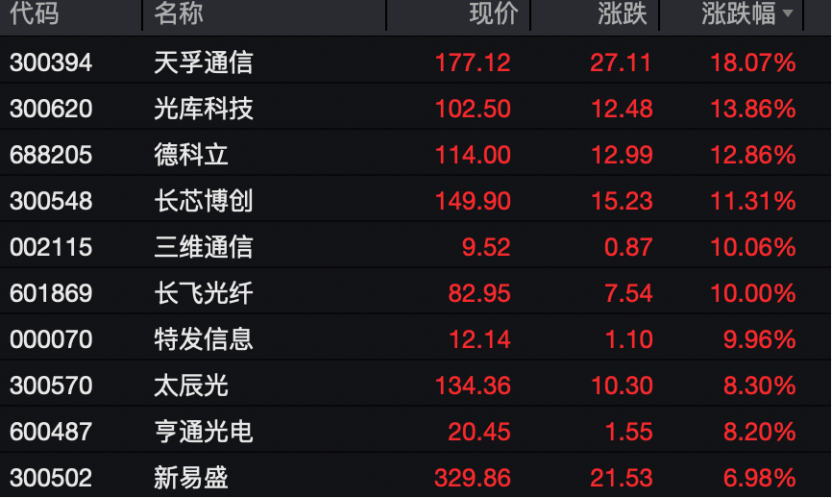
Task: Sort the list by 现价 header
Action: (x=494, y=14)
